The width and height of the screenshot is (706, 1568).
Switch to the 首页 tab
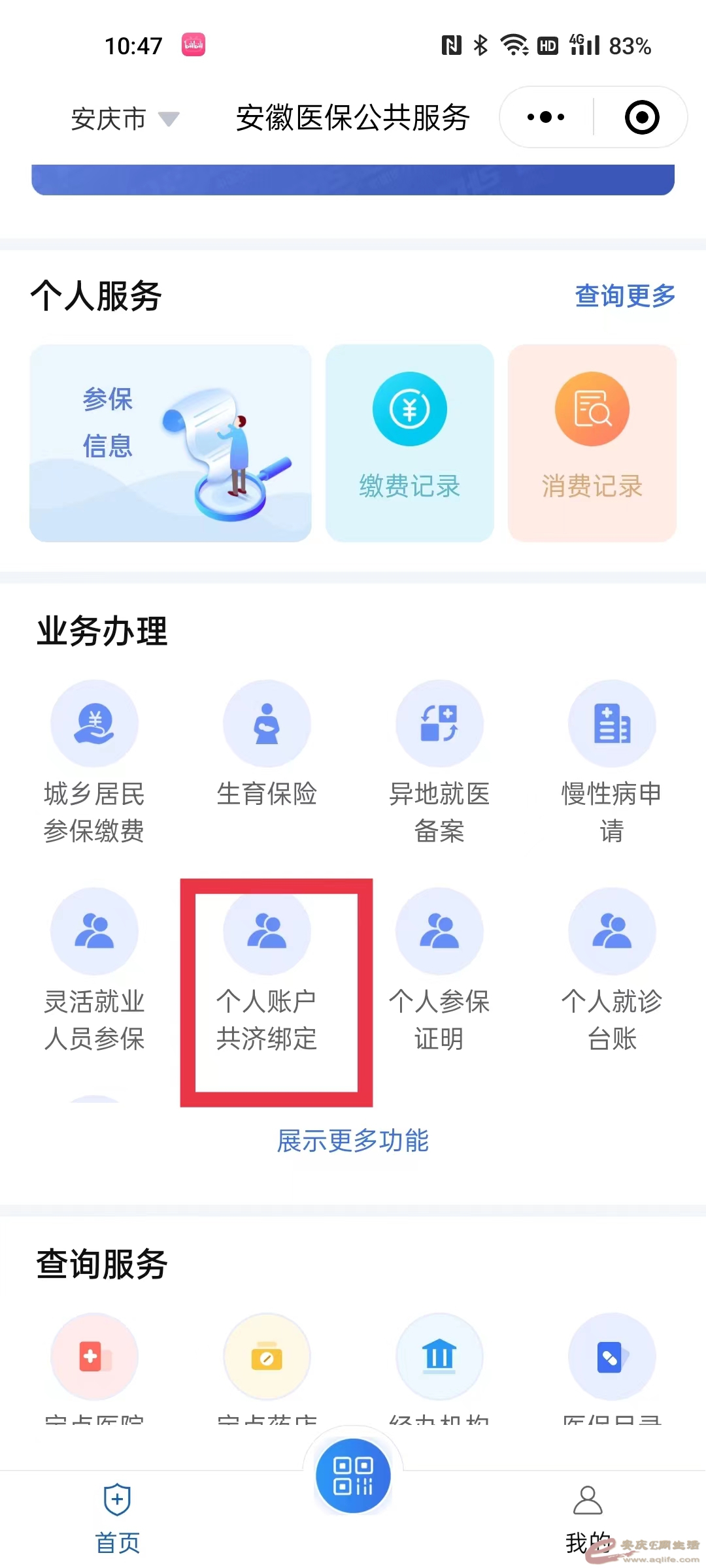pyautogui.click(x=118, y=1517)
